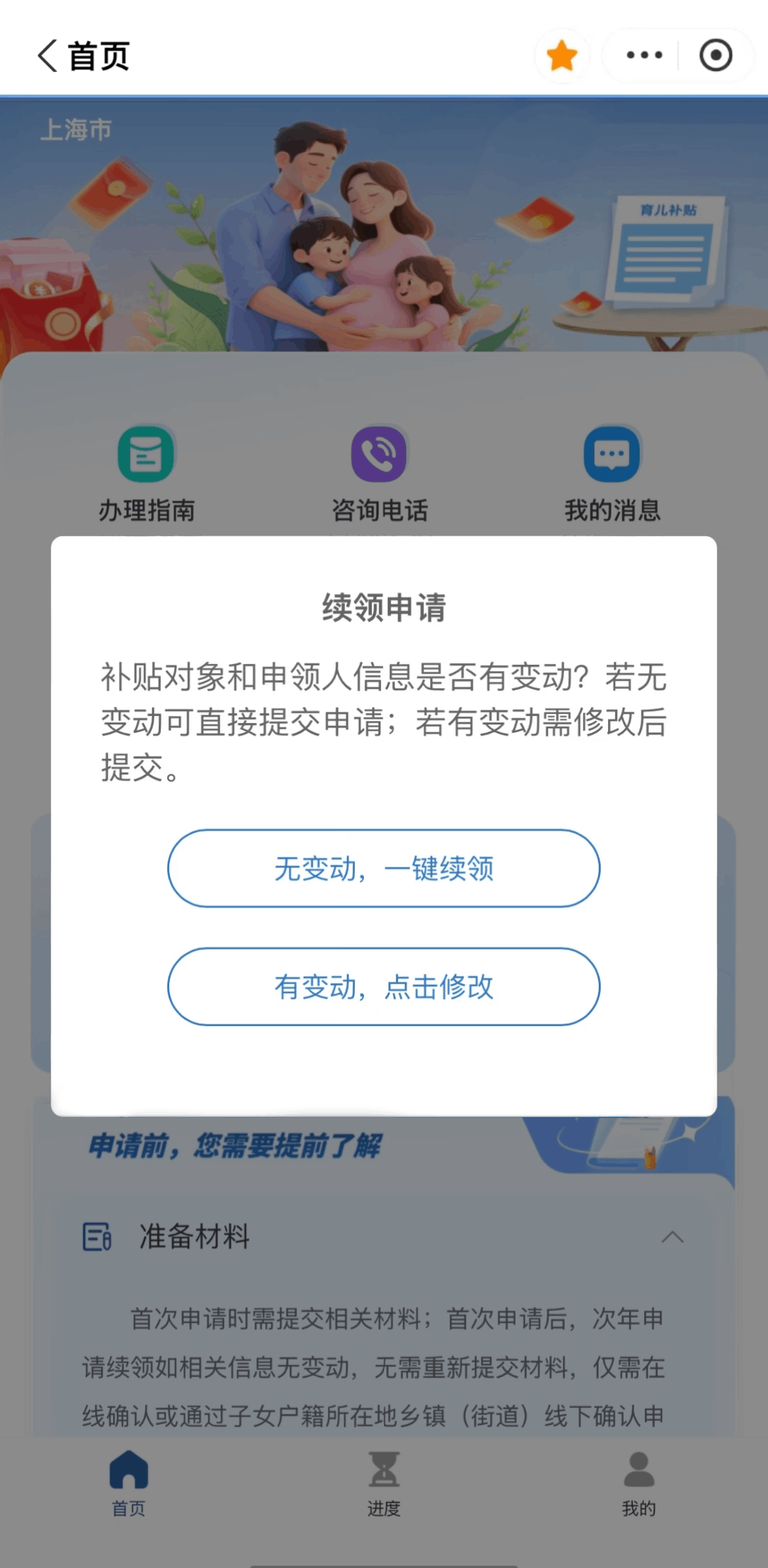This screenshot has height=1568, width=768.
Task: Open the three-dot more menu
Action: point(644,55)
